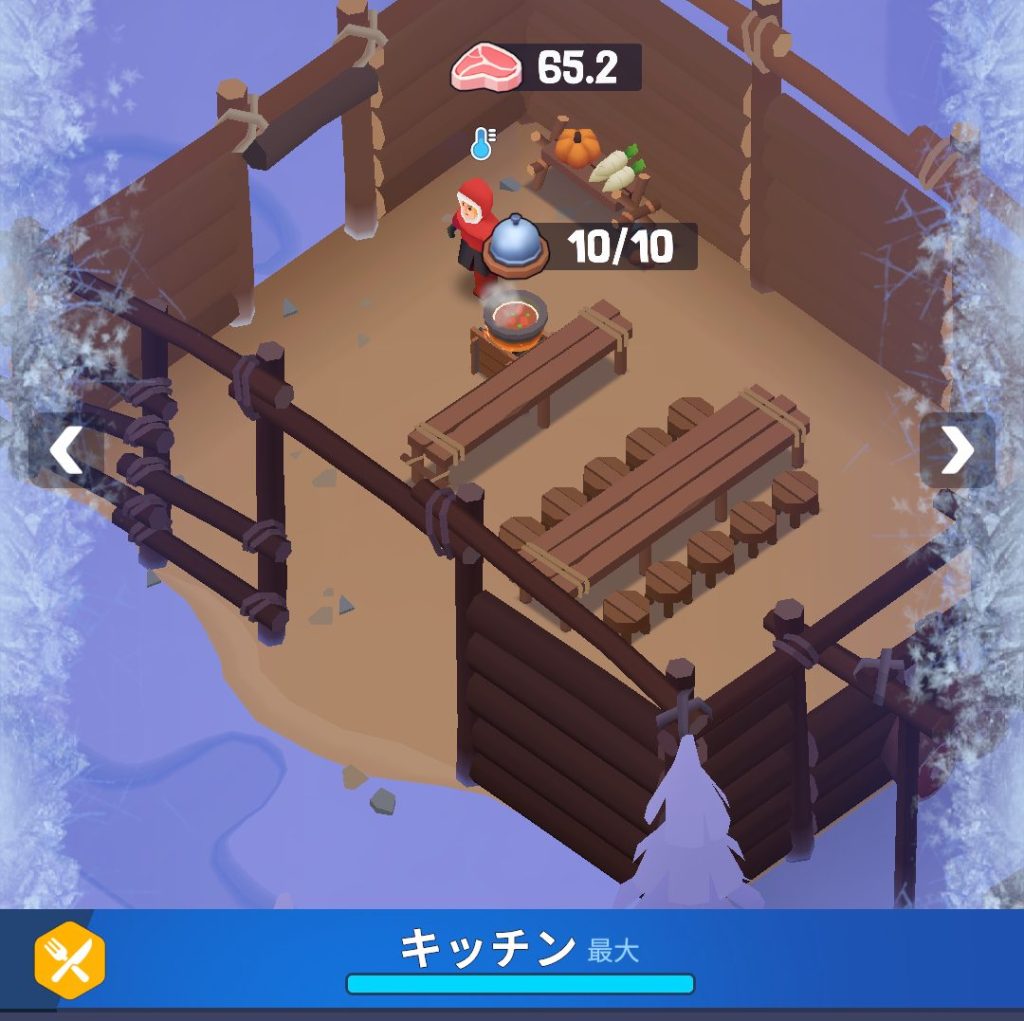Select the cooking pot in the kitchen
The image size is (1024, 1021).
click(x=514, y=316)
